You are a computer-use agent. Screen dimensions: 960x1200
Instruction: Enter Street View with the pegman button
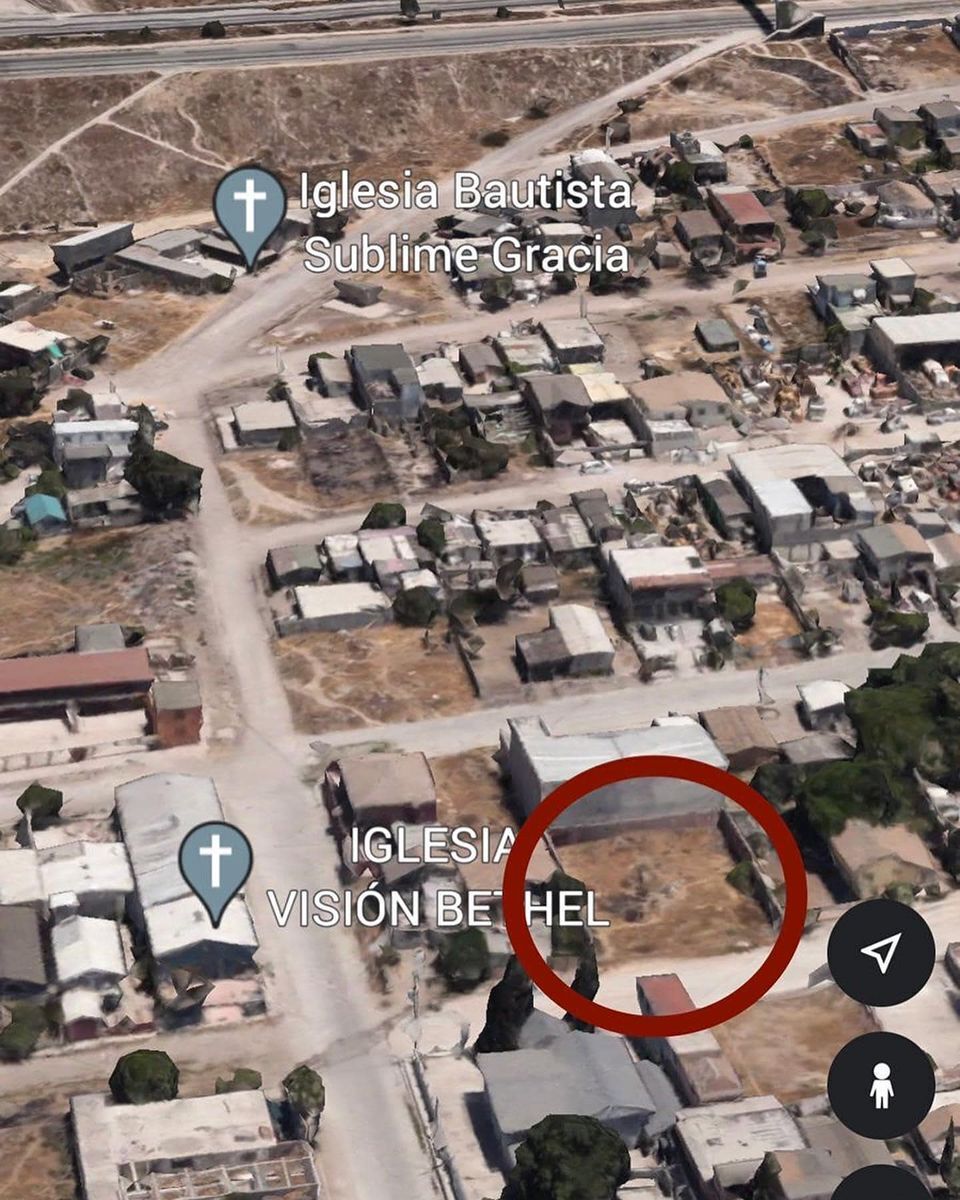tap(881, 1085)
